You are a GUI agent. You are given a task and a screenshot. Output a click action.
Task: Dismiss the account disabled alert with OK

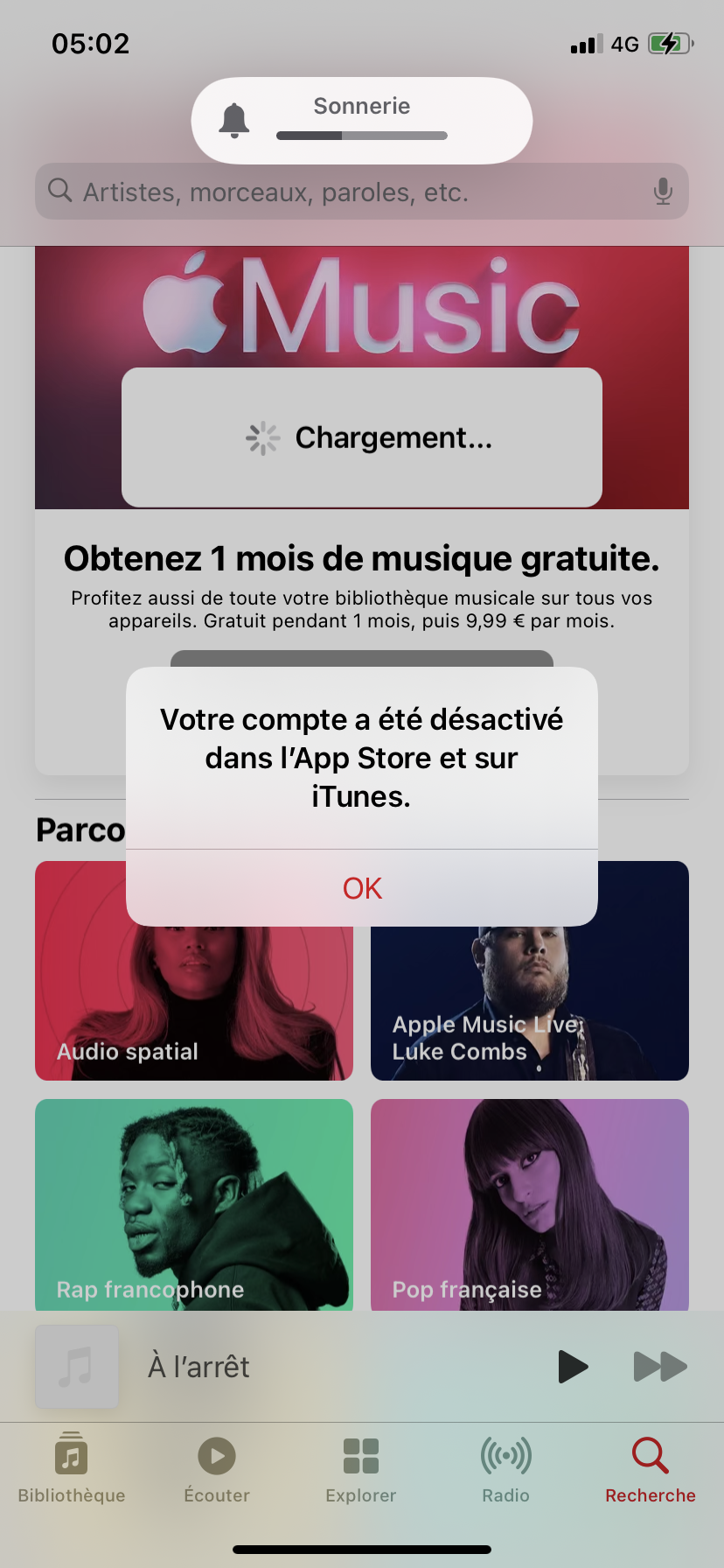pyautogui.click(x=362, y=888)
